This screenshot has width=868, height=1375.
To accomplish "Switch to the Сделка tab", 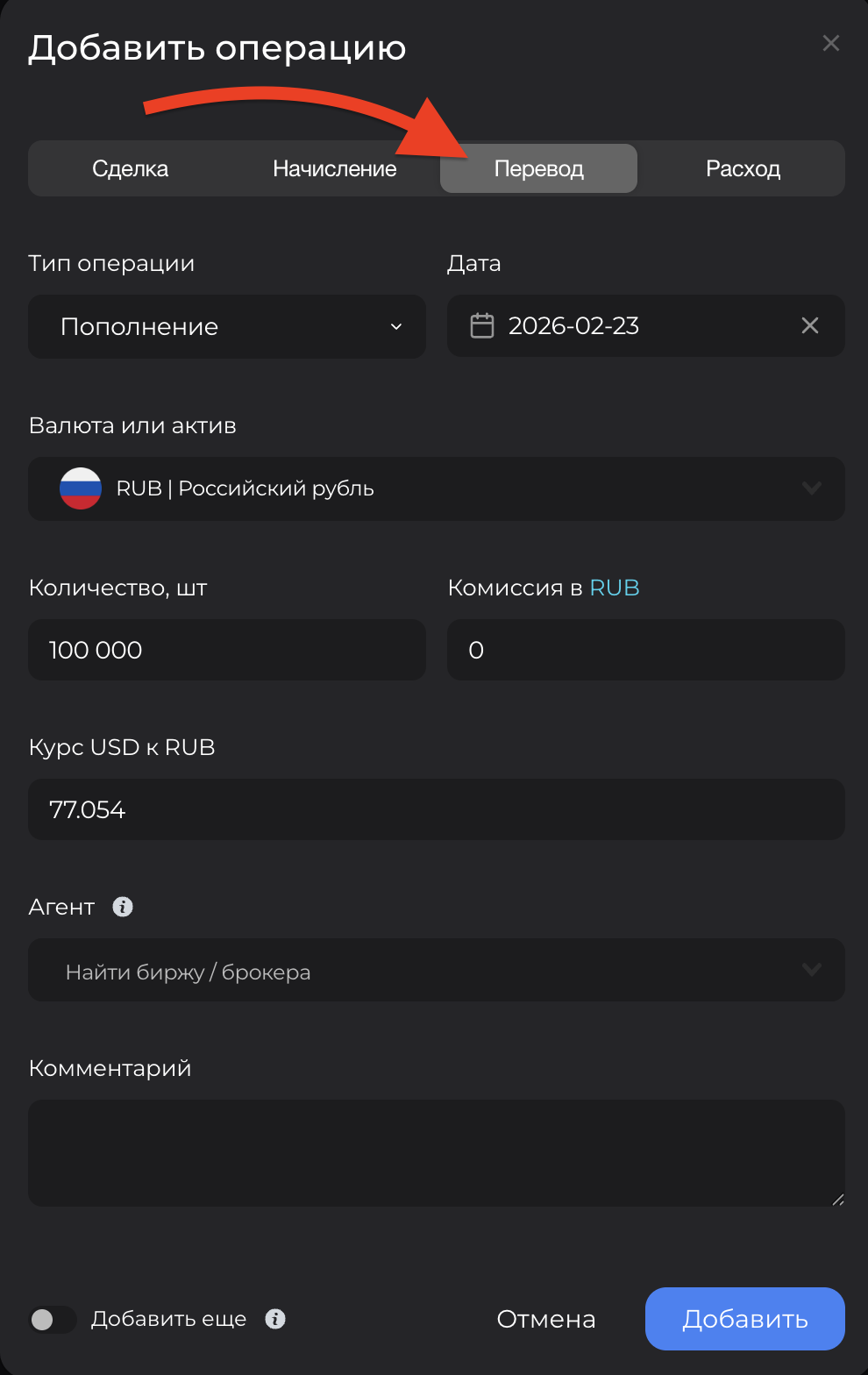I will [x=130, y=168].
